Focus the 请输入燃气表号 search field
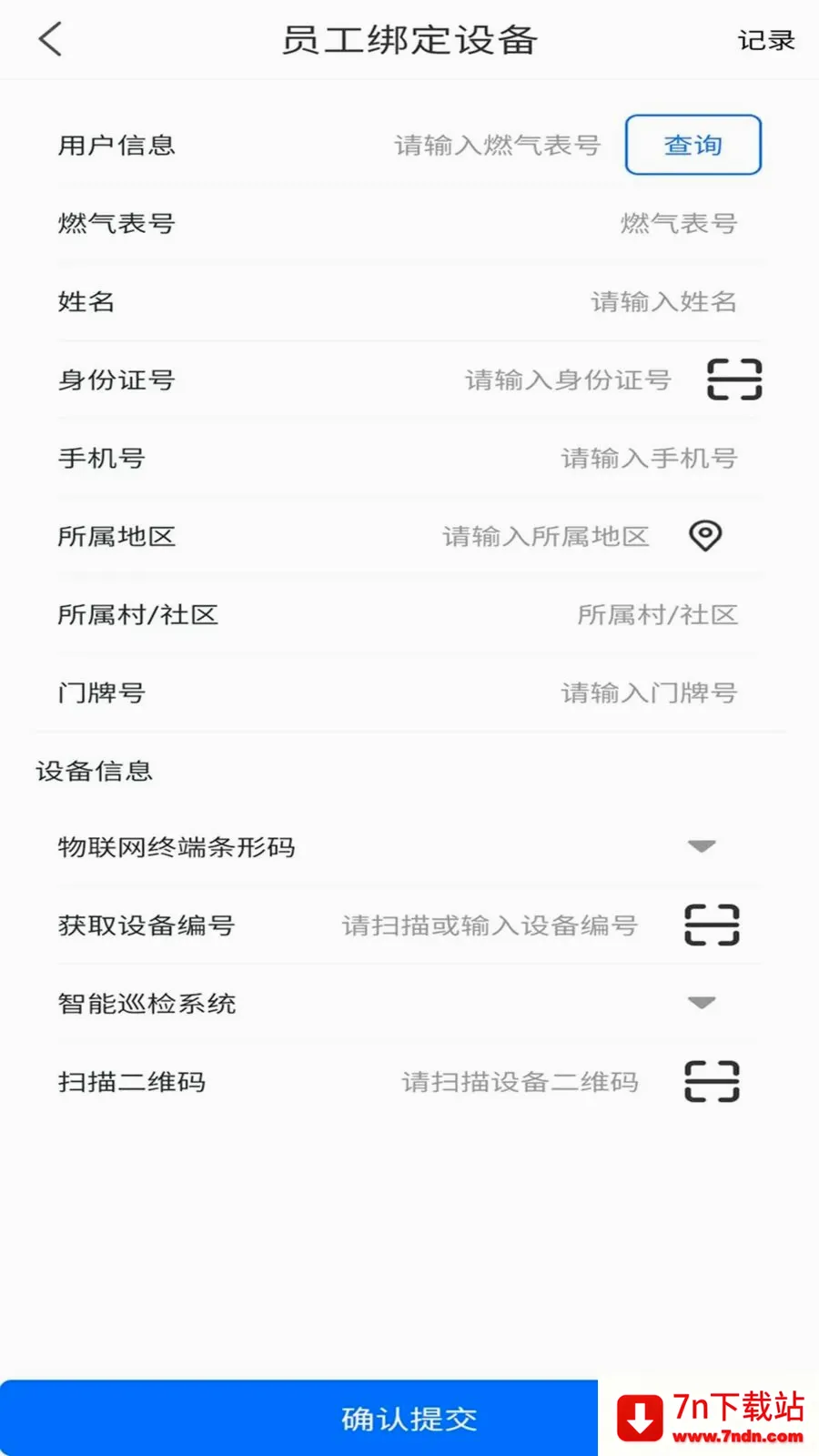 click(497, 146)
